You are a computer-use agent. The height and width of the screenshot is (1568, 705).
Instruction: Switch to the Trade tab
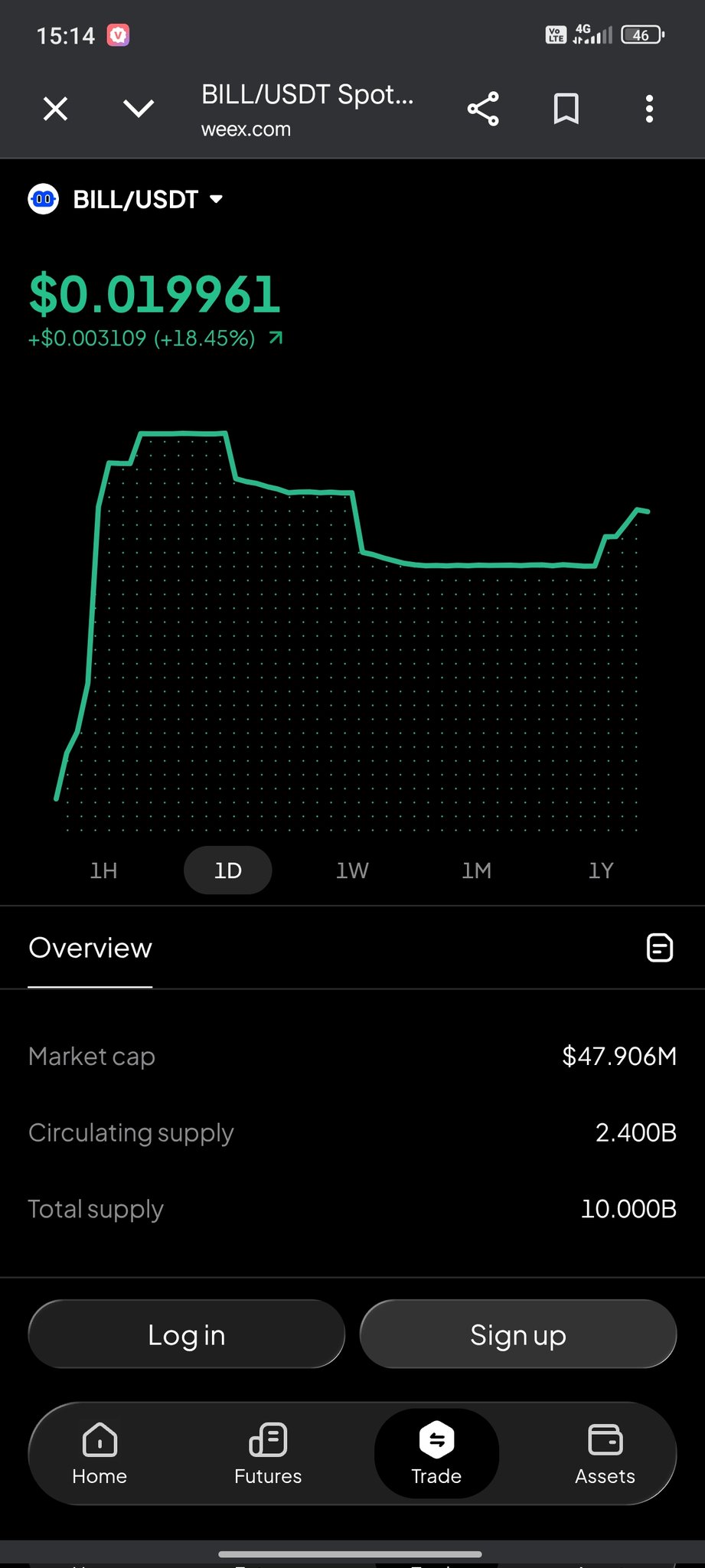[436, 1454]
